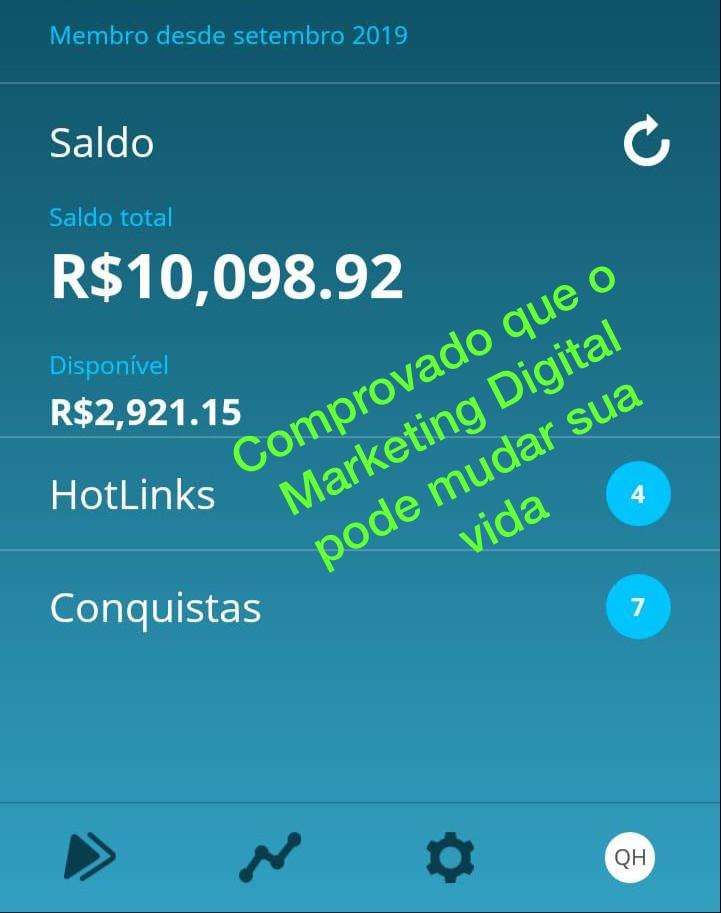Open the QH profile tab
Screen dimensions: 721x913
click(x=630, y=857)
